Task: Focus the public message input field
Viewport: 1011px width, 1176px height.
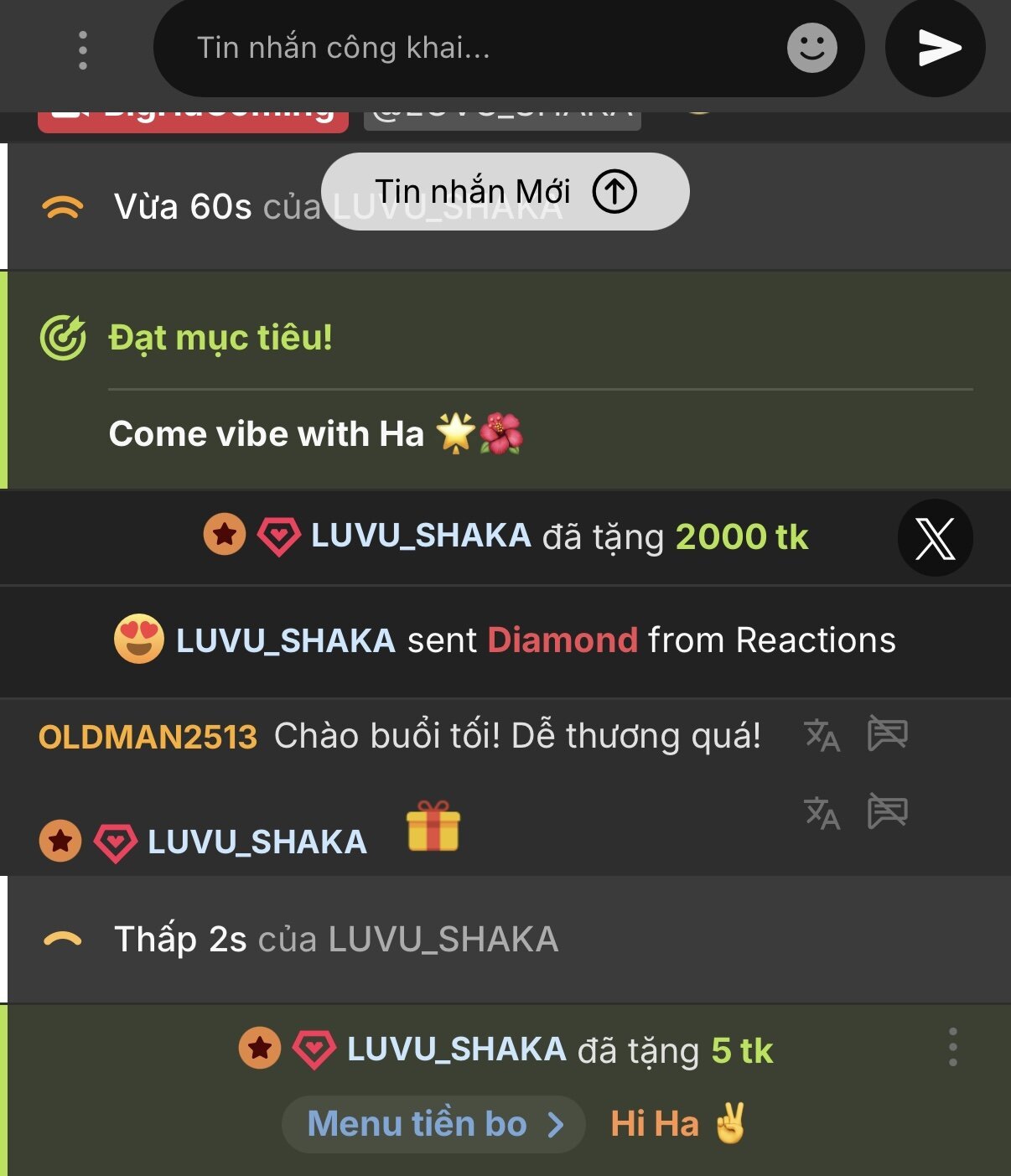Action: click(x=469, y=49)
